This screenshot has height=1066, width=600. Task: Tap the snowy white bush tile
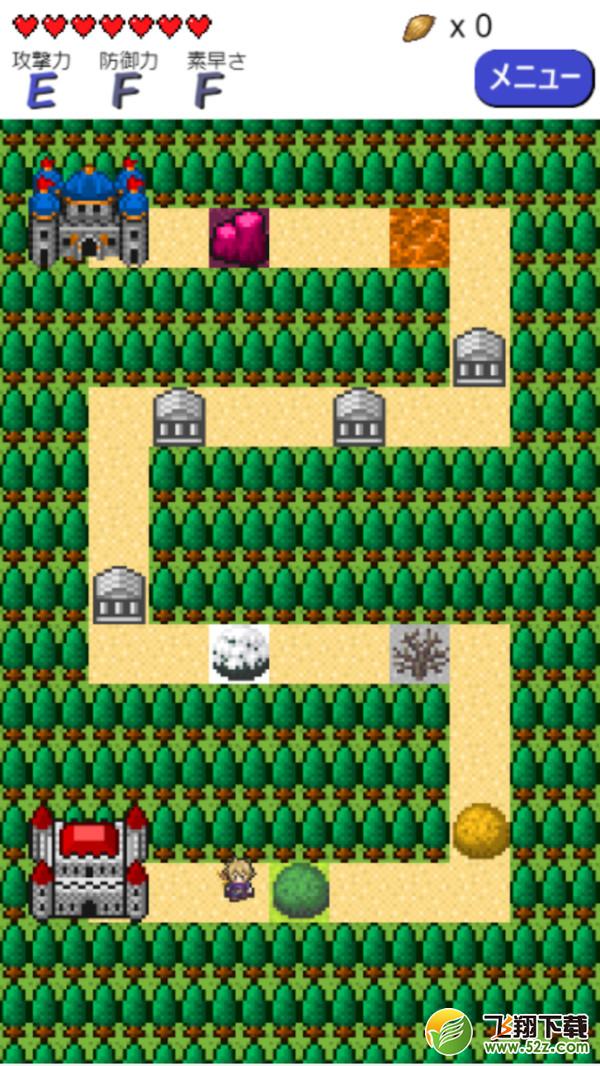[x=239, y=653]
